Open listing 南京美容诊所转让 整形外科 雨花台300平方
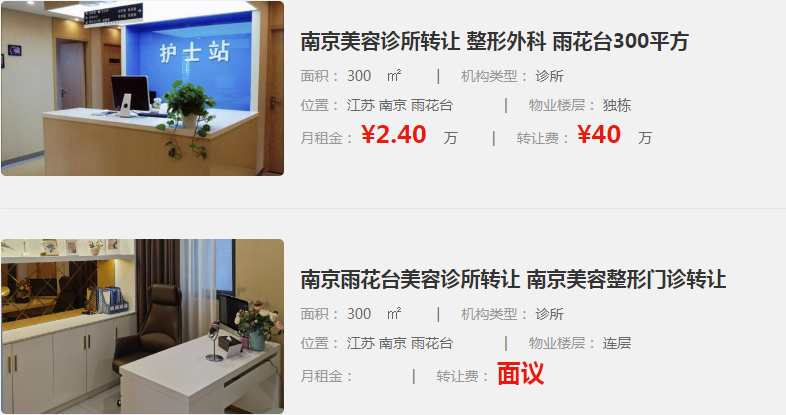This screenshot has height=415, width=786. coord(494,42)
